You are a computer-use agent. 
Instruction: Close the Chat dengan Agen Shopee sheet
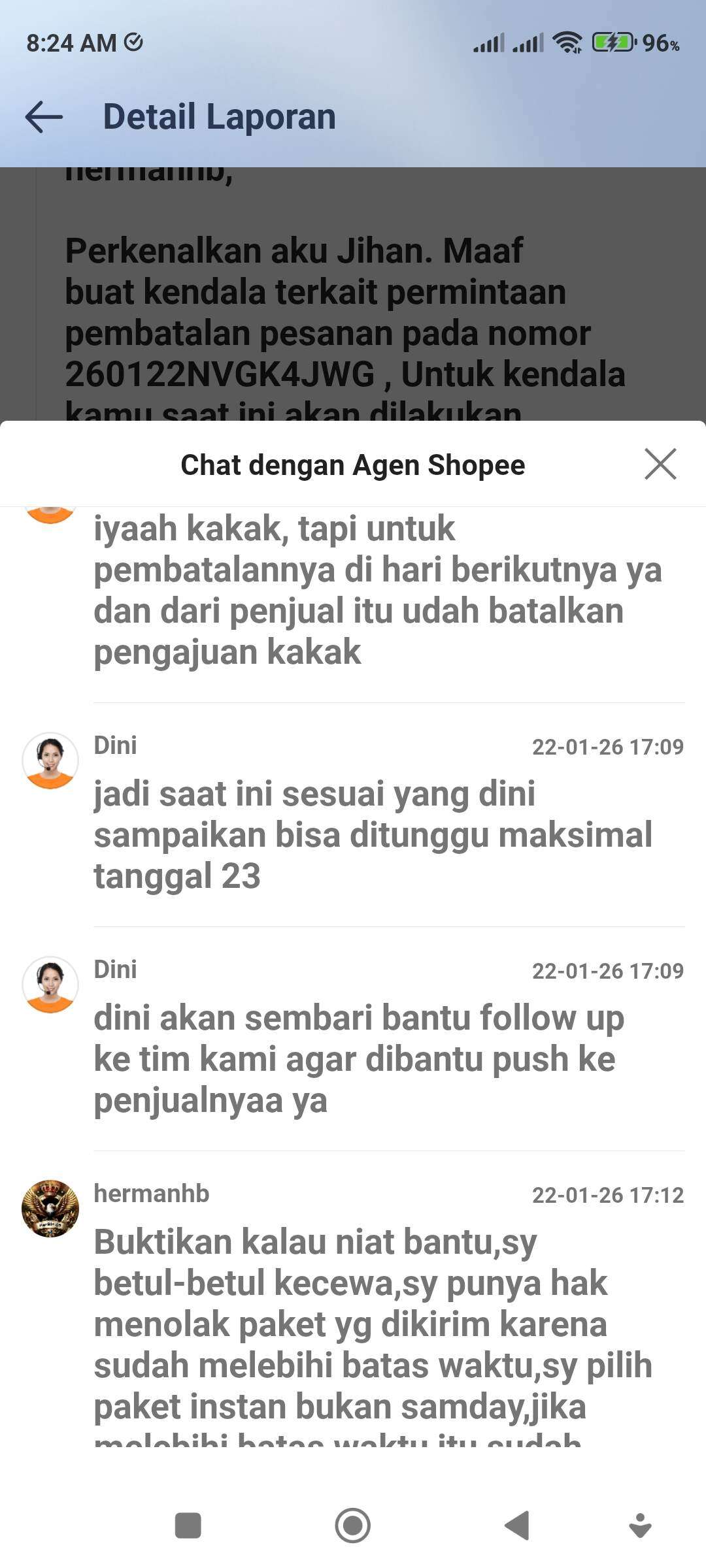pyautogui.click(x=660, y=465)
